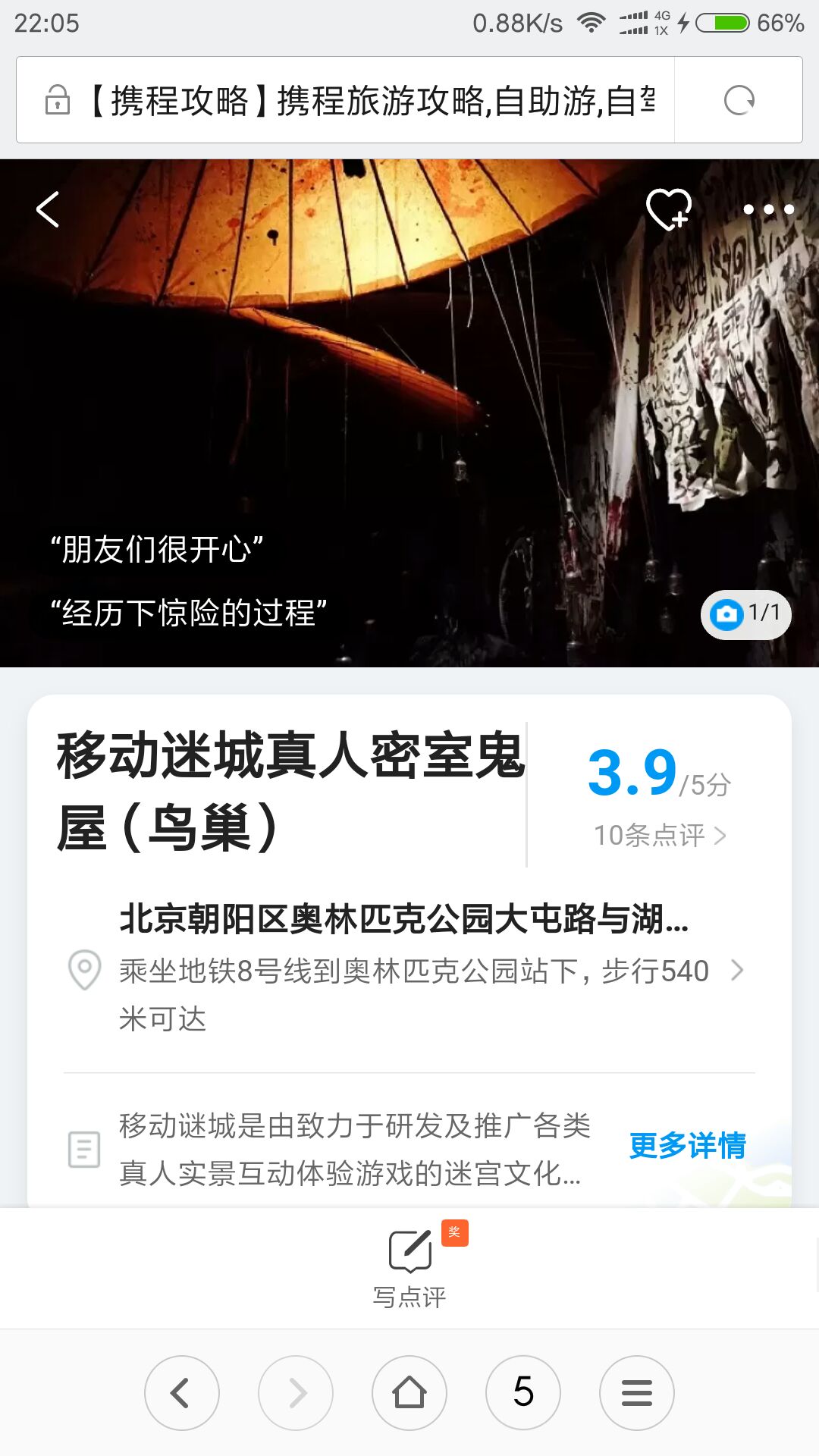The image size is (819, 1456).
Task: Go back using the arrow over photo
Action: point(48,209)
